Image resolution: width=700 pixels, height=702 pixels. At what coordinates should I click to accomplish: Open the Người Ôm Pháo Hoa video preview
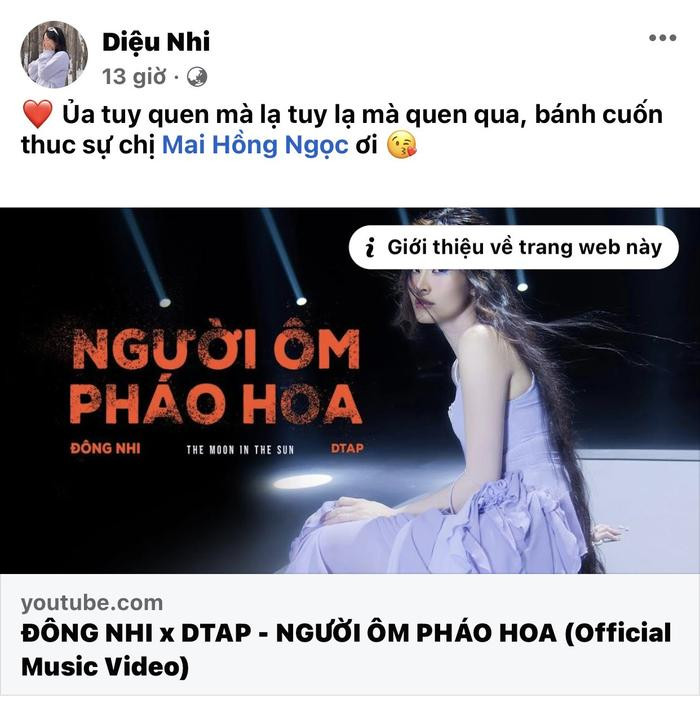350,400
